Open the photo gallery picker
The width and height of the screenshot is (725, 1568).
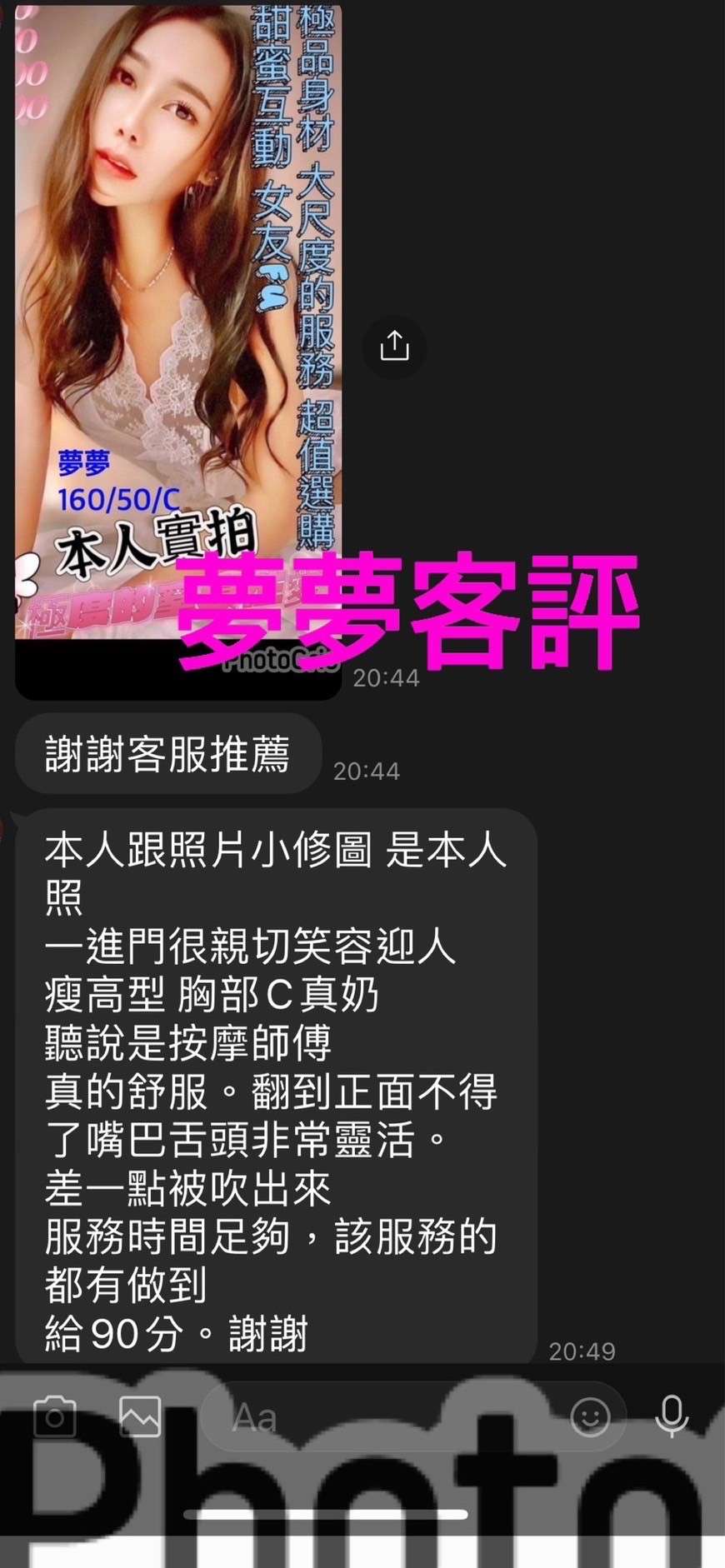140,1416
